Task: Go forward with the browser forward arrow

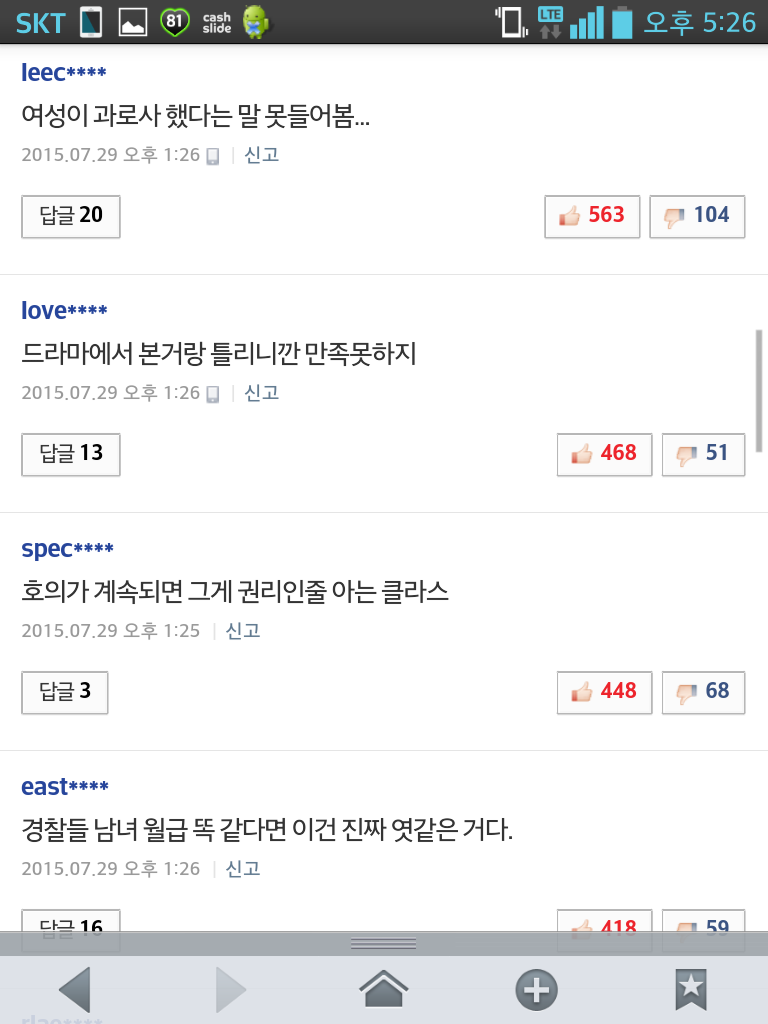Action: point(230,990)
